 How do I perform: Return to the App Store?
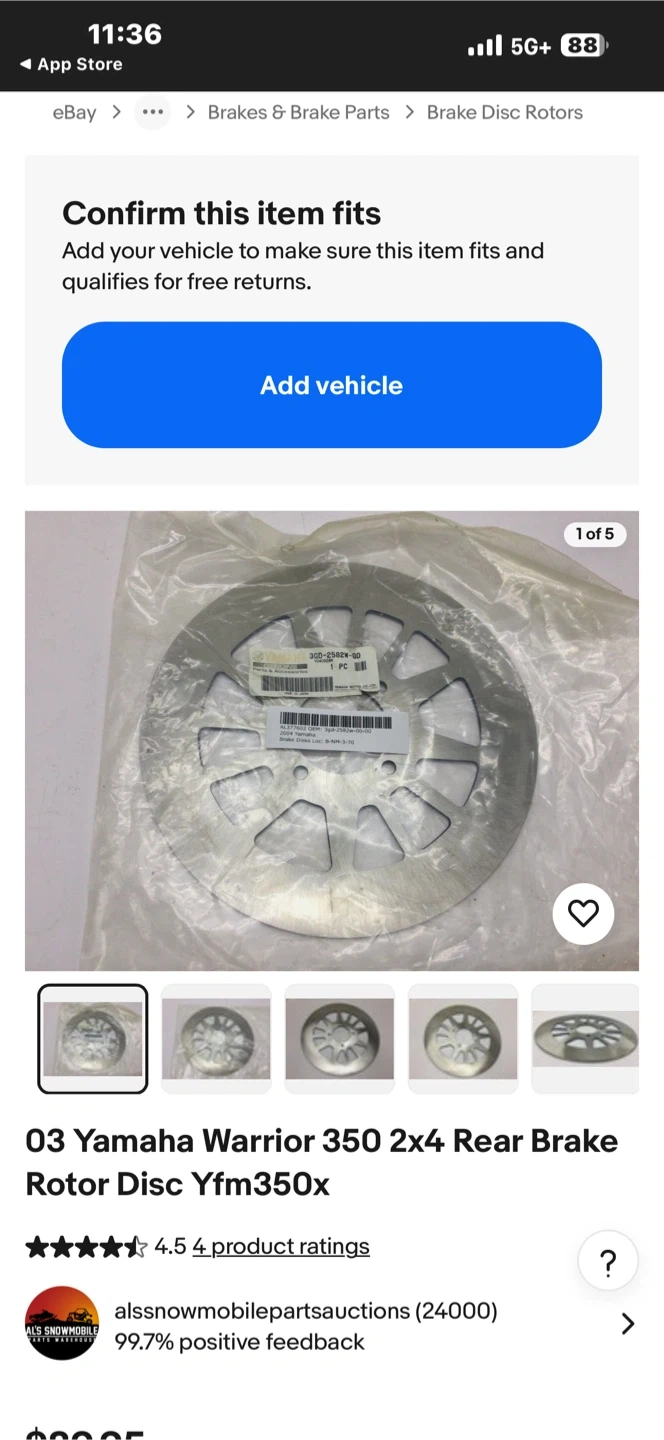[70, 64]
